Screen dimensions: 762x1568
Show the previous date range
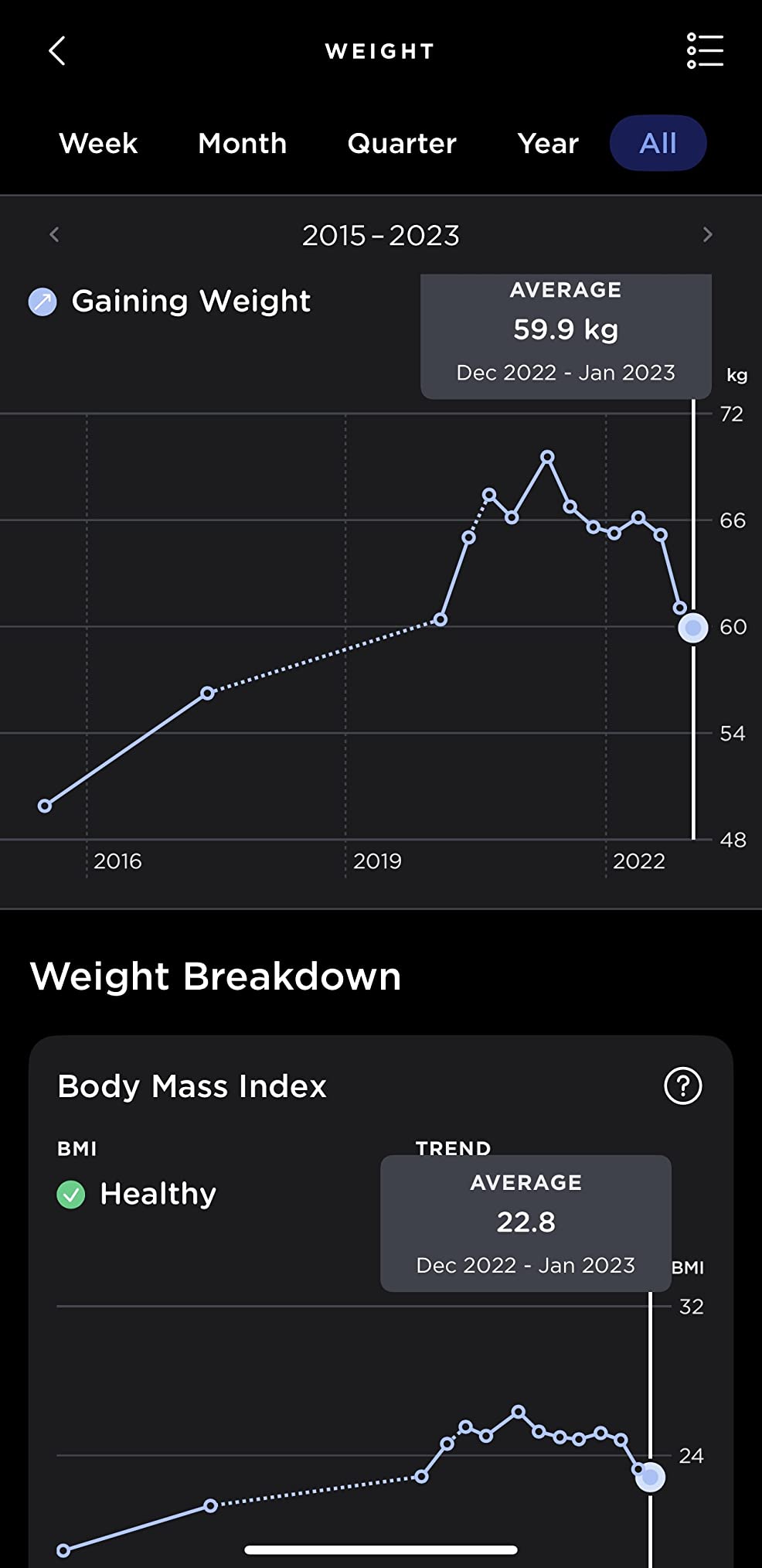(54, 234)
